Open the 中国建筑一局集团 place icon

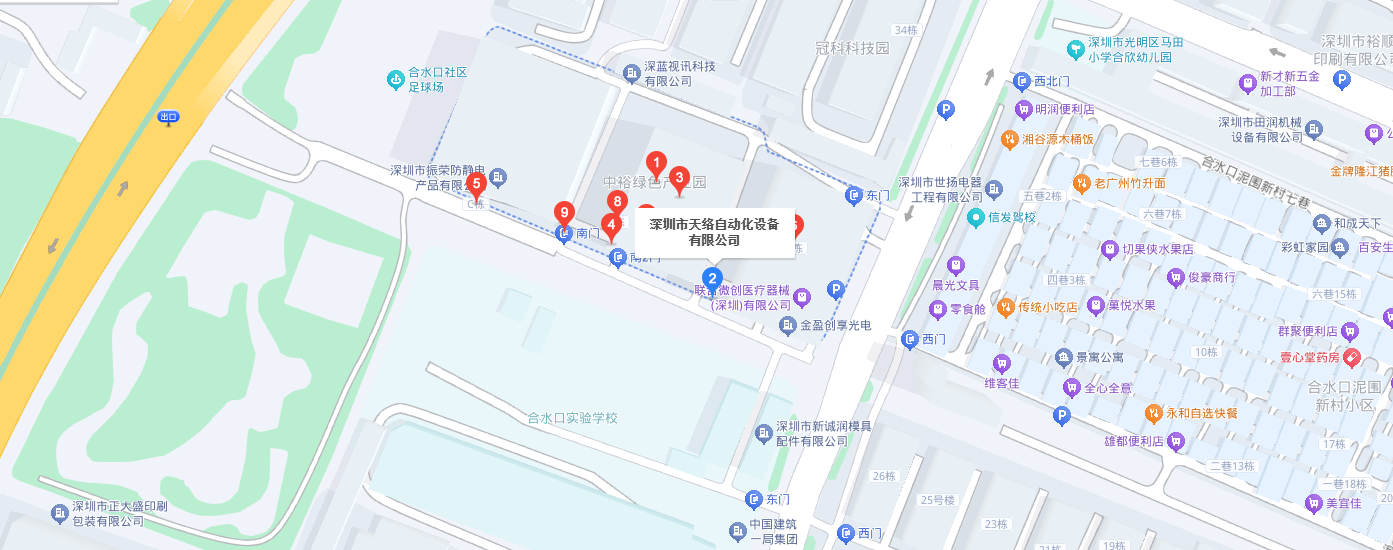tap(738, 531)
